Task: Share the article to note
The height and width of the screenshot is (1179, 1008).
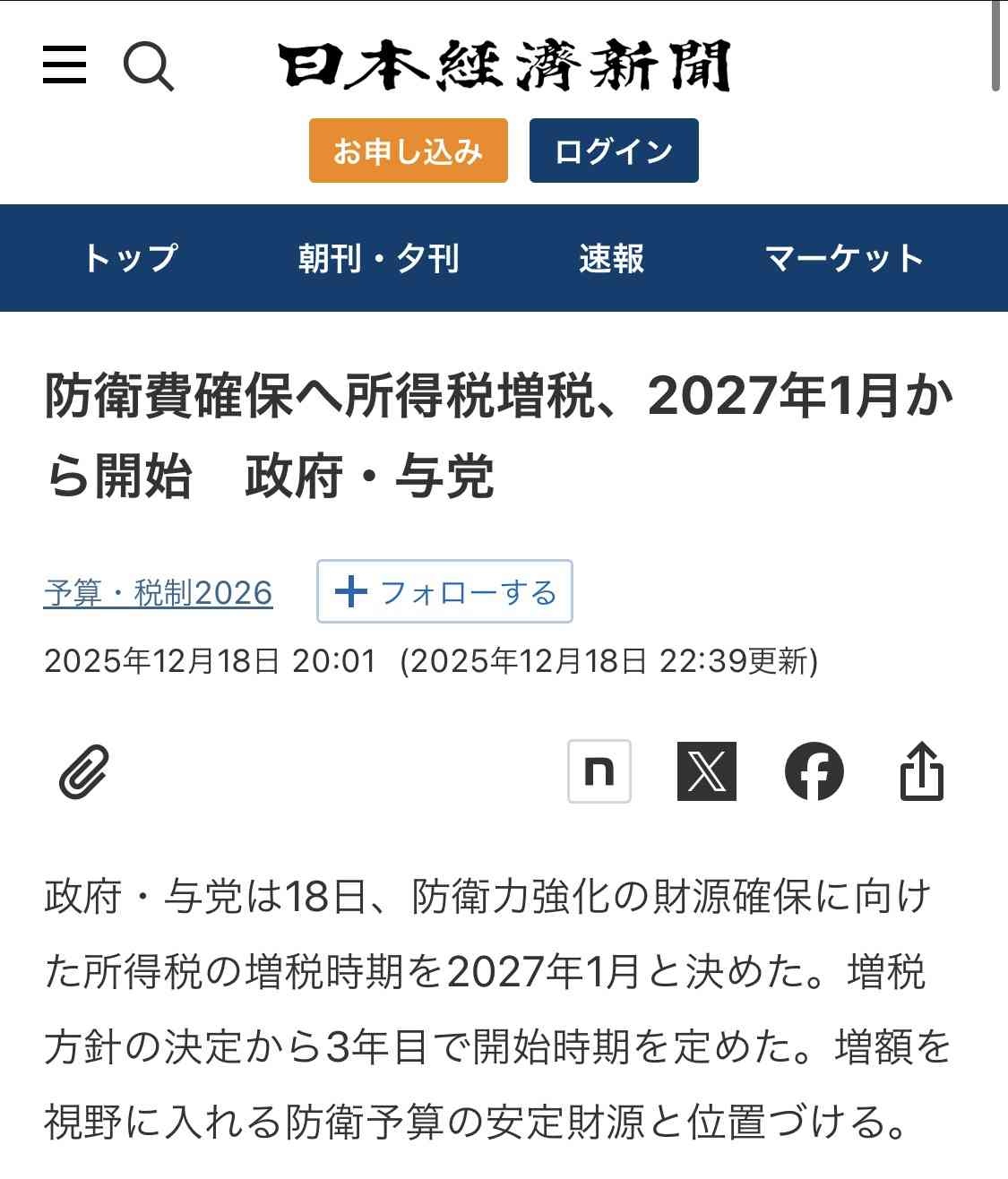Action: click(x=599, y=770)
